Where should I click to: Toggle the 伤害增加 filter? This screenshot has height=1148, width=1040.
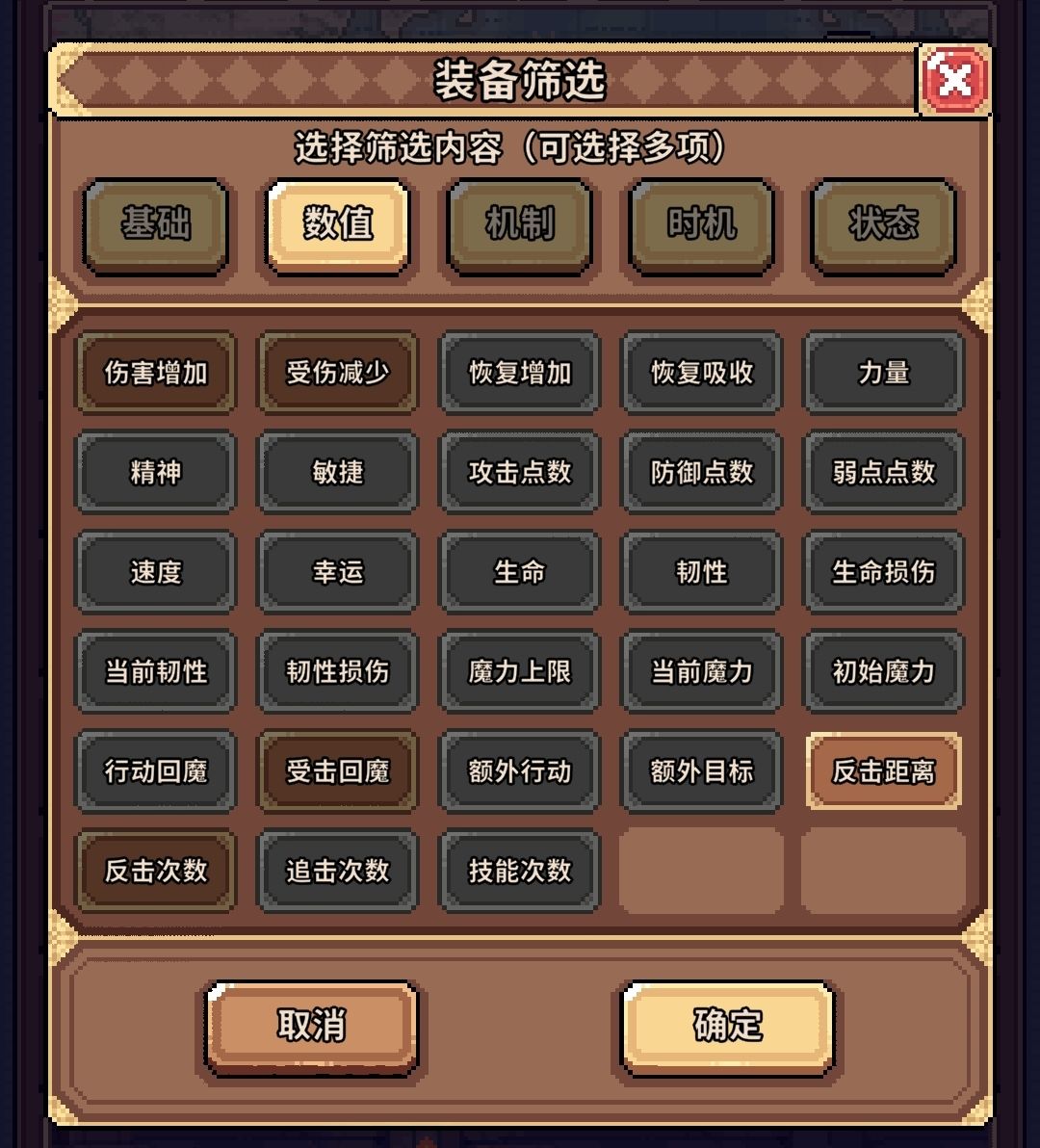pos(154,373)
